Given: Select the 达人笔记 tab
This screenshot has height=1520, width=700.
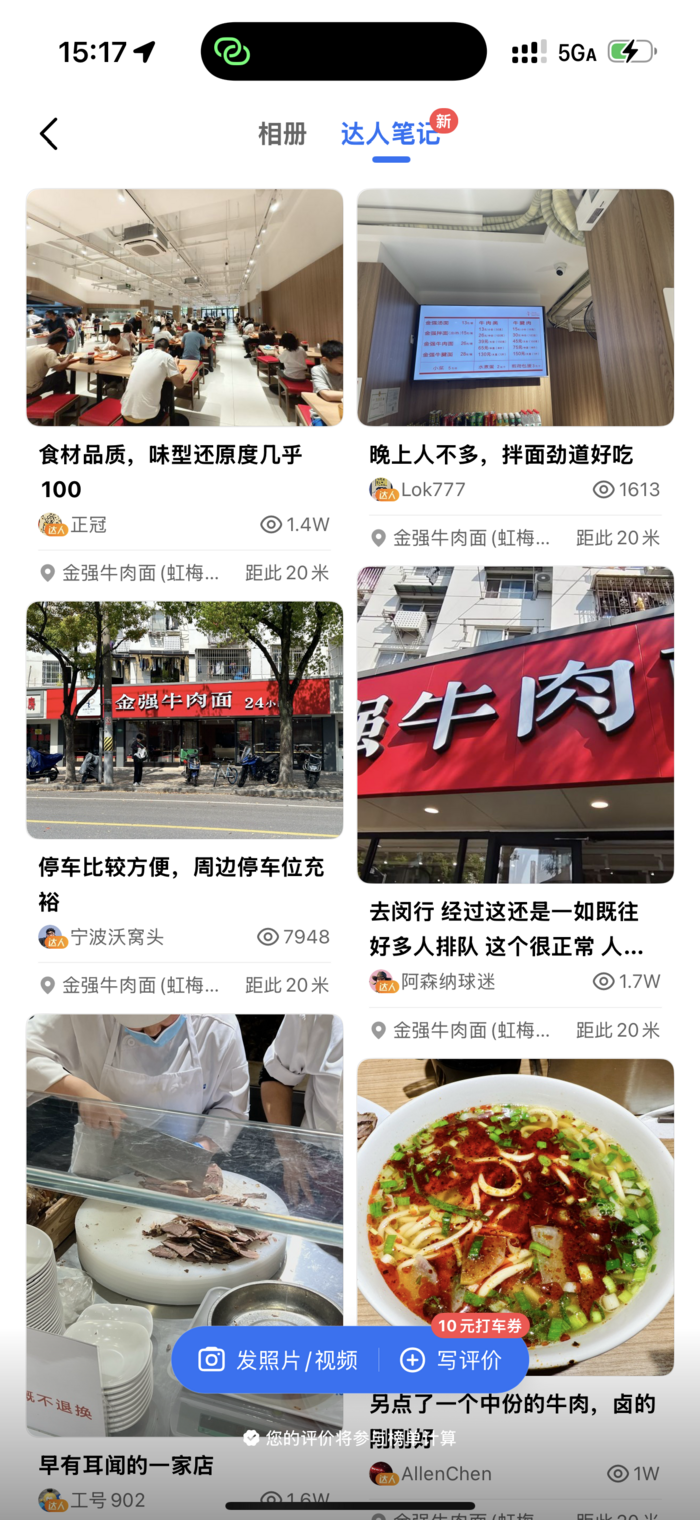Looking at the screenshot, I should point(390,134).
